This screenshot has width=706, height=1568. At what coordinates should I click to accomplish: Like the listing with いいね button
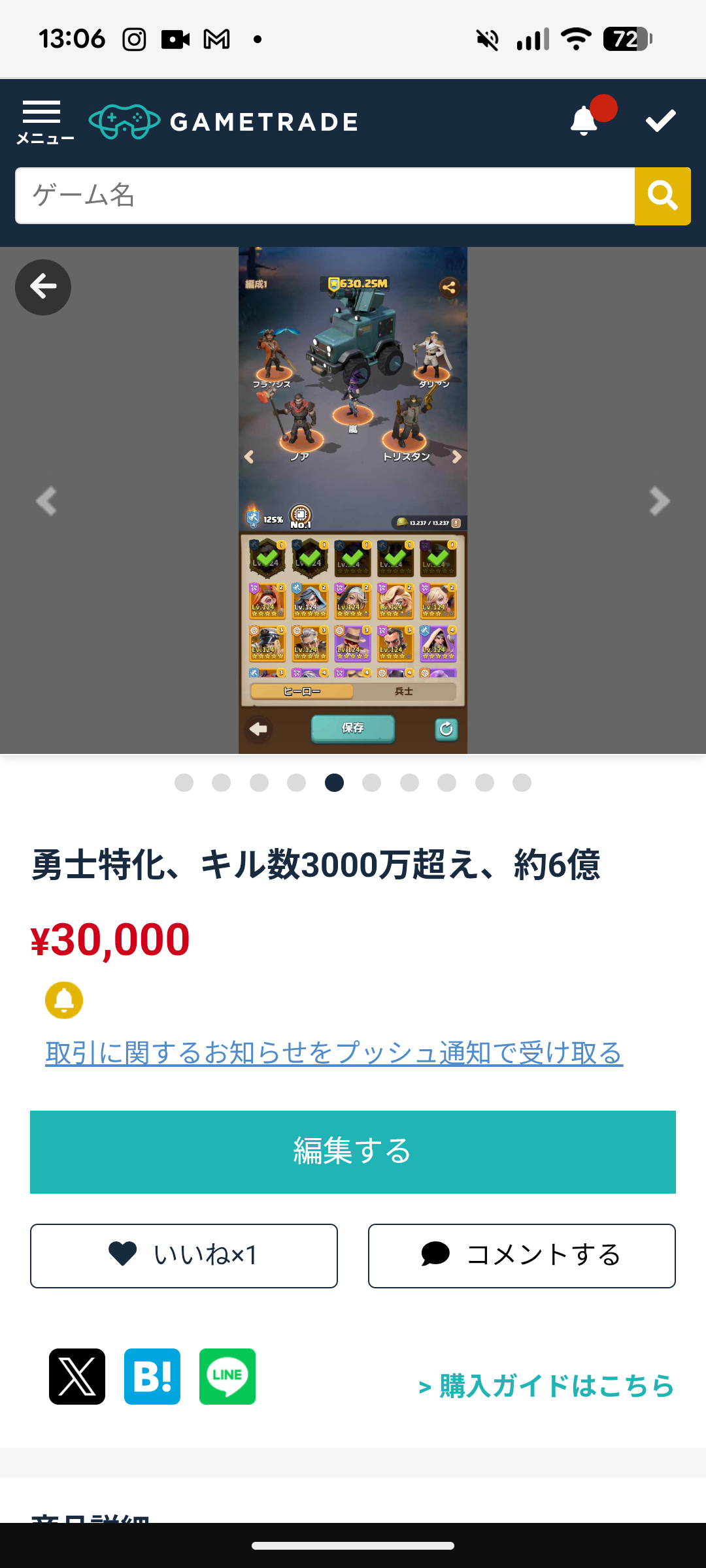184,1256
